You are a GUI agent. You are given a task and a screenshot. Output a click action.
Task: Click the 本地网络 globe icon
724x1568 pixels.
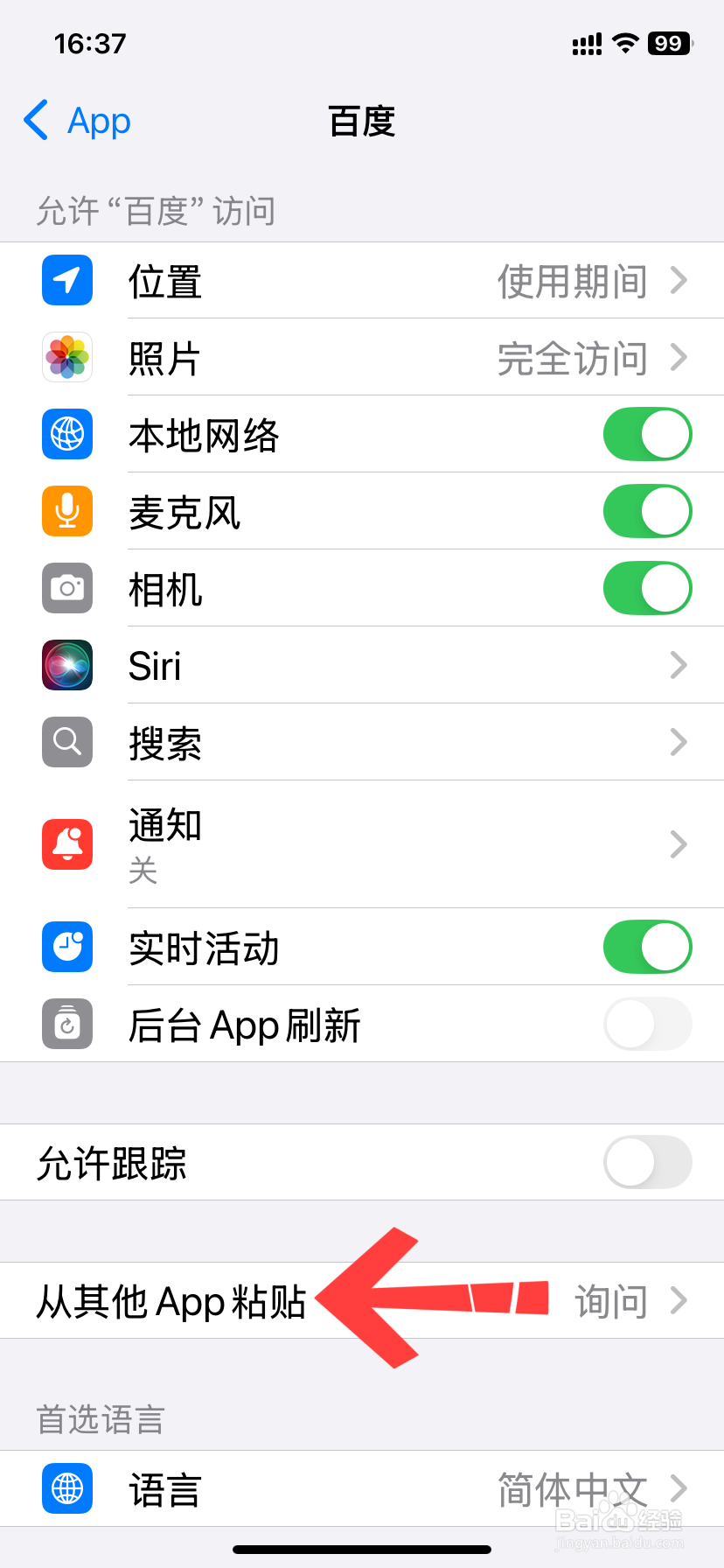coord(67,435)
